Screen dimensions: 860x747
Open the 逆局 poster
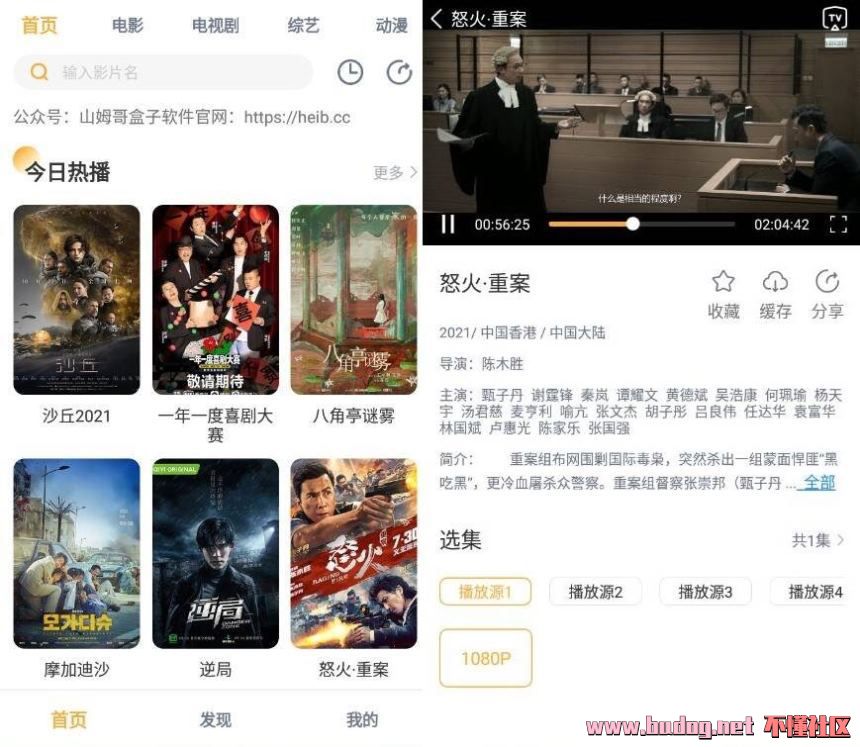click(215, 553)
